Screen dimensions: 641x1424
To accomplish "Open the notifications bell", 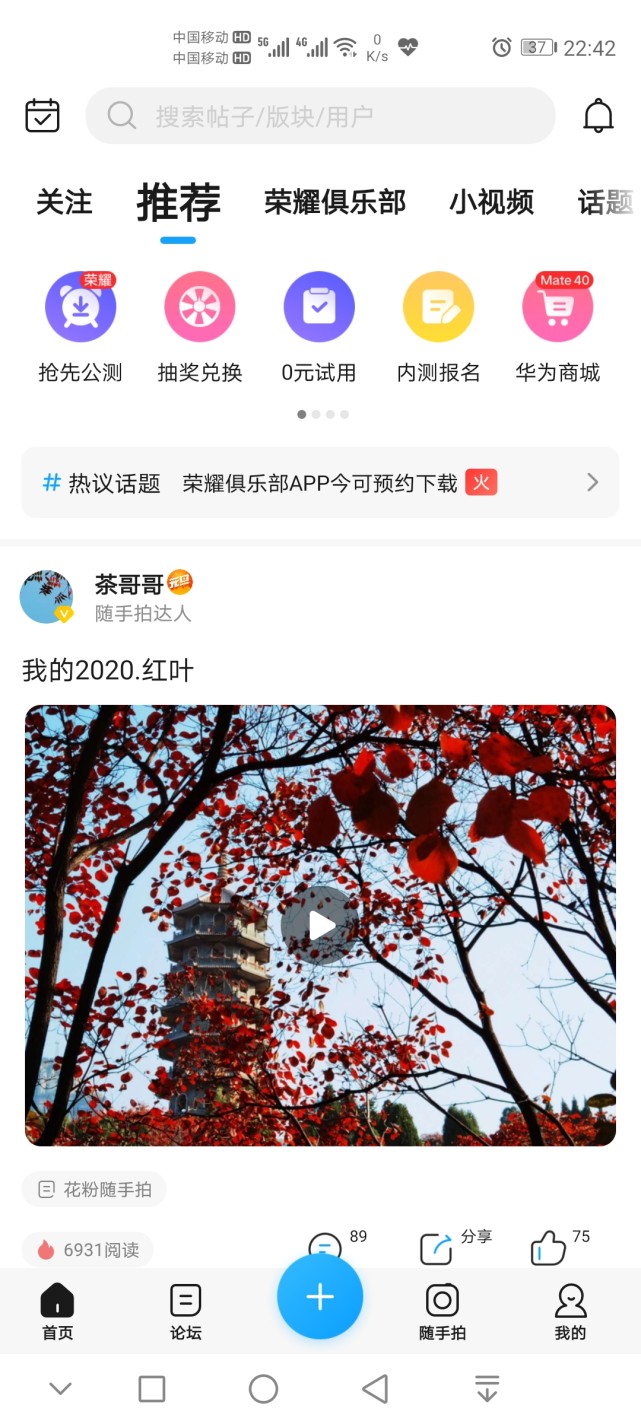I will 598,116.
